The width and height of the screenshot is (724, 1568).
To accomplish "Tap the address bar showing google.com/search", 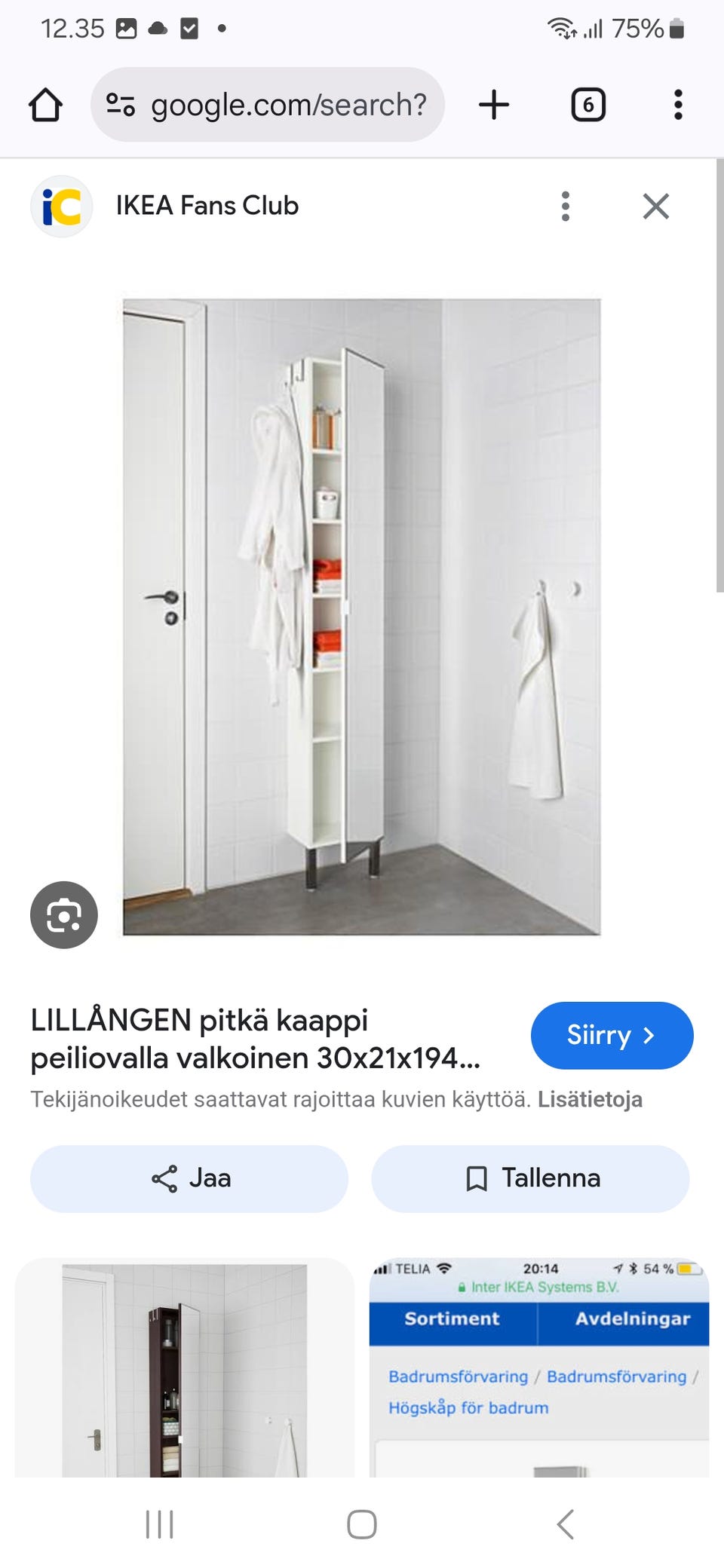I will [x=289, y=105].
